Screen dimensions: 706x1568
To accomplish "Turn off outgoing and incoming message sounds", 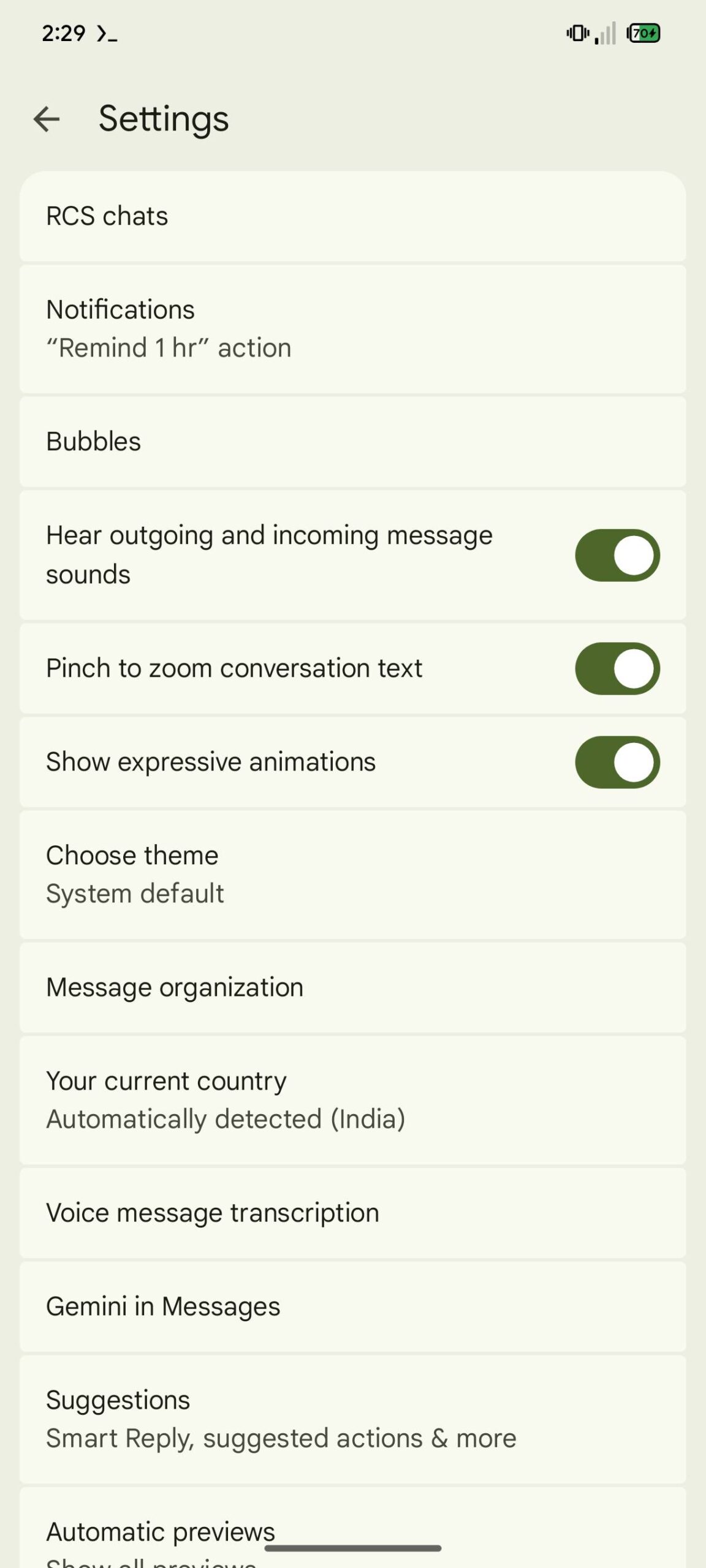I will click(617, 555).
